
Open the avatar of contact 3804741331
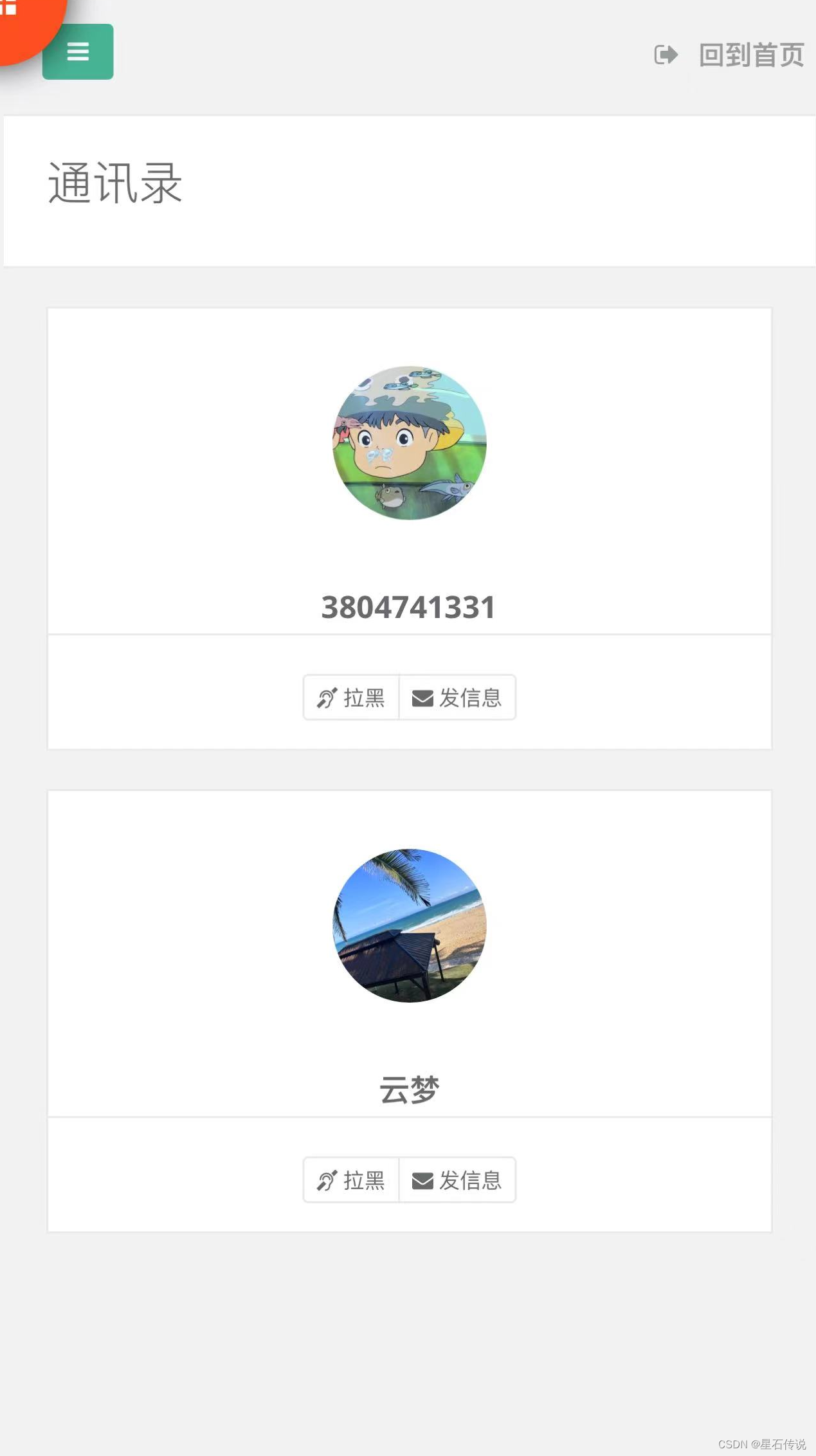tap(409, 443)
